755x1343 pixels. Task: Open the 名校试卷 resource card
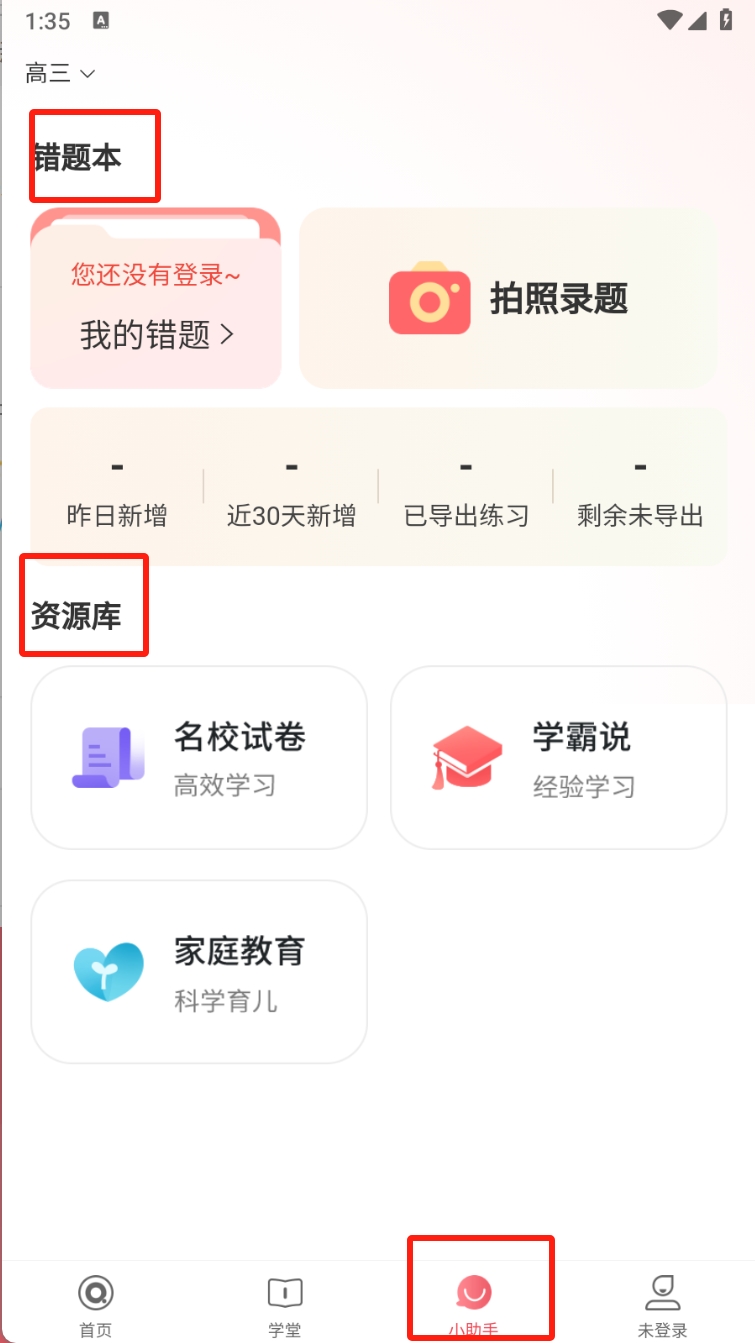click(x=199, y=758)
